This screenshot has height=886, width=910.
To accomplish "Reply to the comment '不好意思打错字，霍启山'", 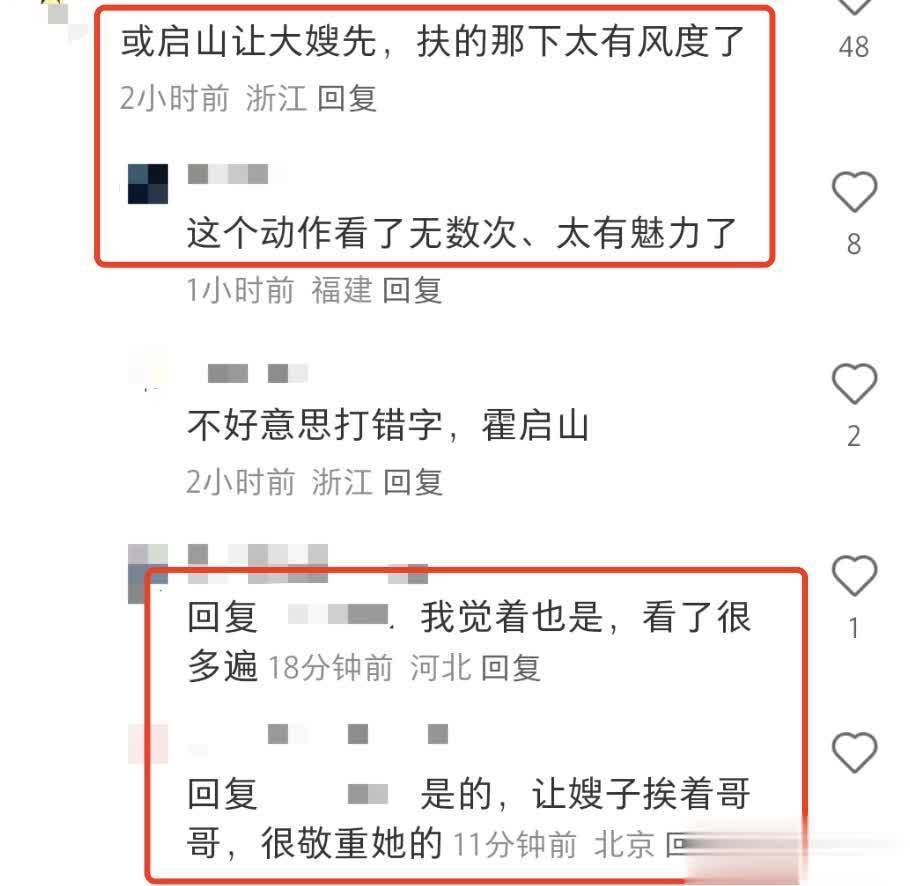I will (x=412, y=482).
